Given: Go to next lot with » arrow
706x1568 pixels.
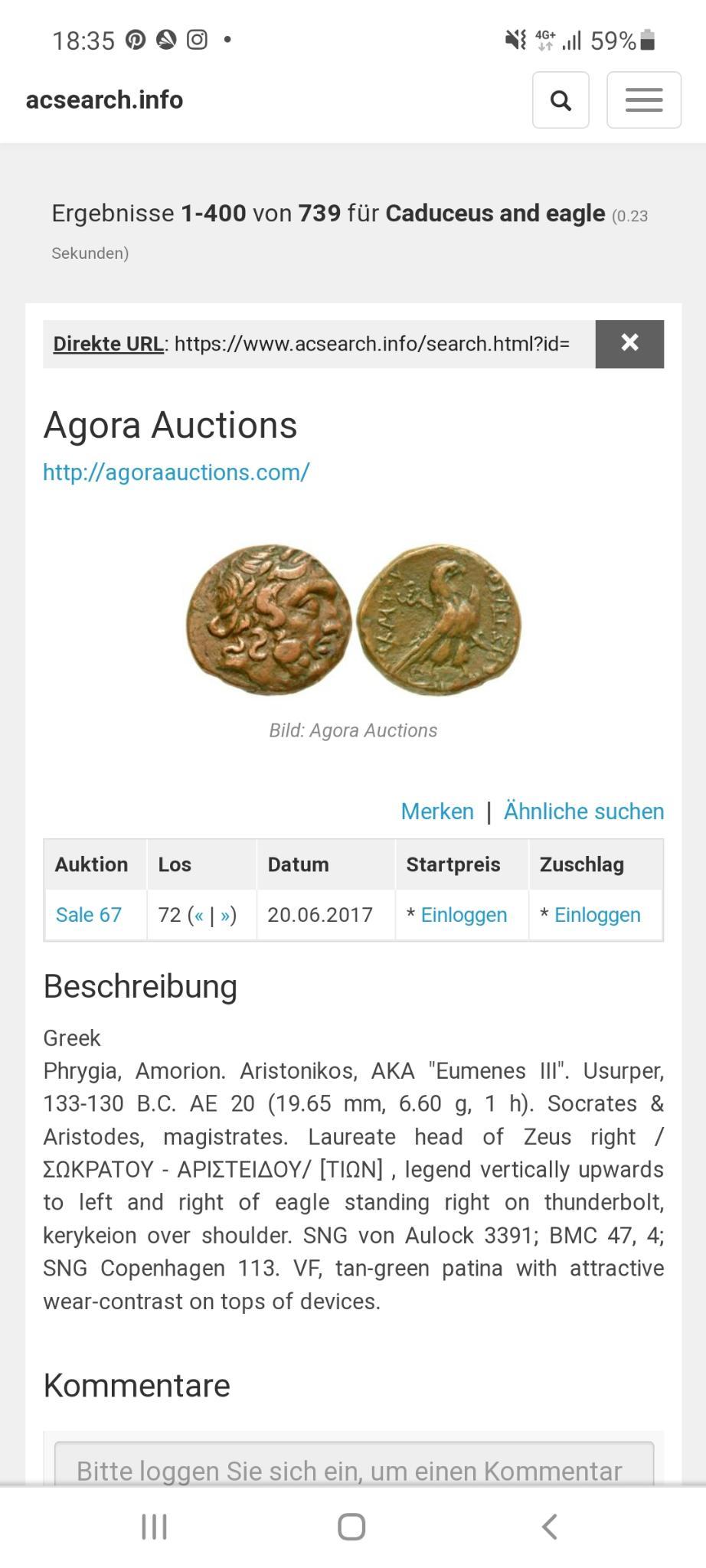Looking at the screenshot, I should [x=225, y=916].
